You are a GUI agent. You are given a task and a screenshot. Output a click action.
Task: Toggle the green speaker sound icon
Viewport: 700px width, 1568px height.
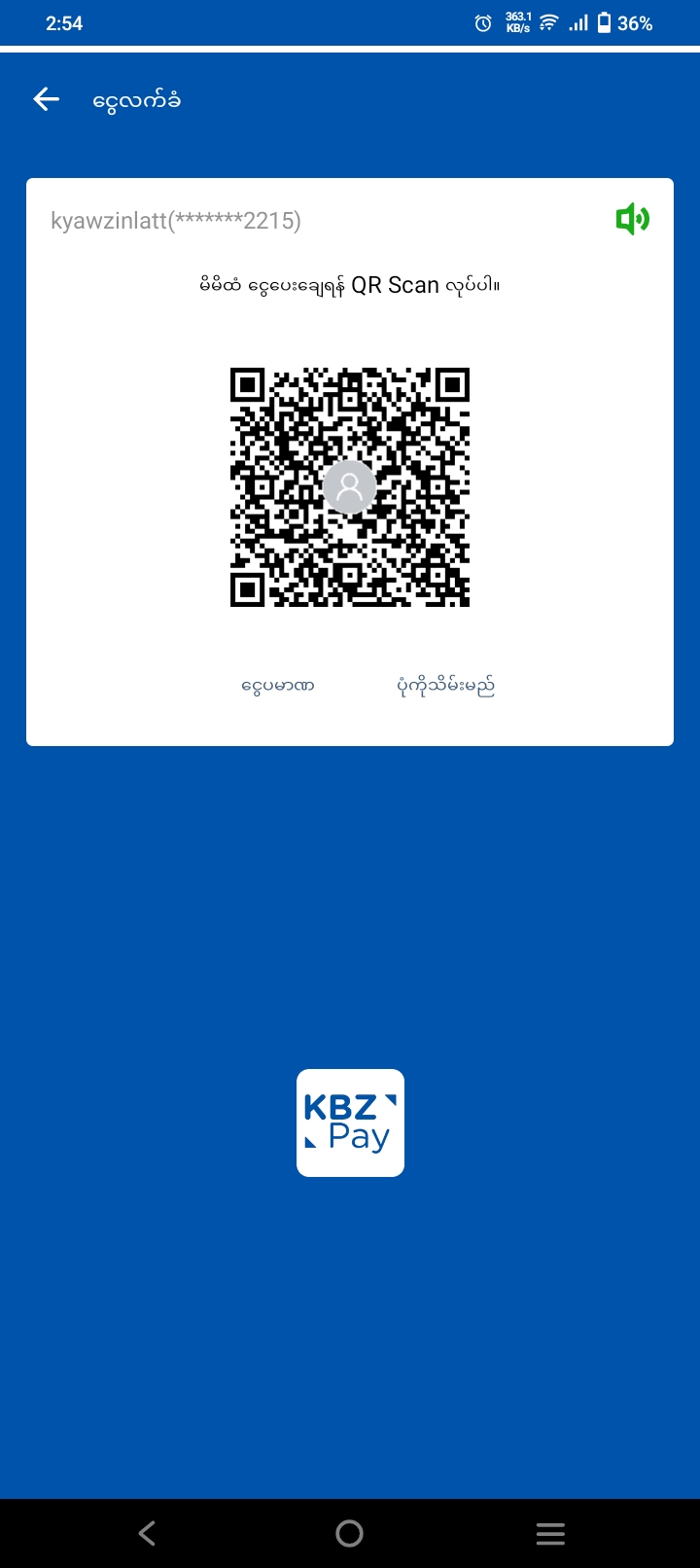tap(632, 219)
